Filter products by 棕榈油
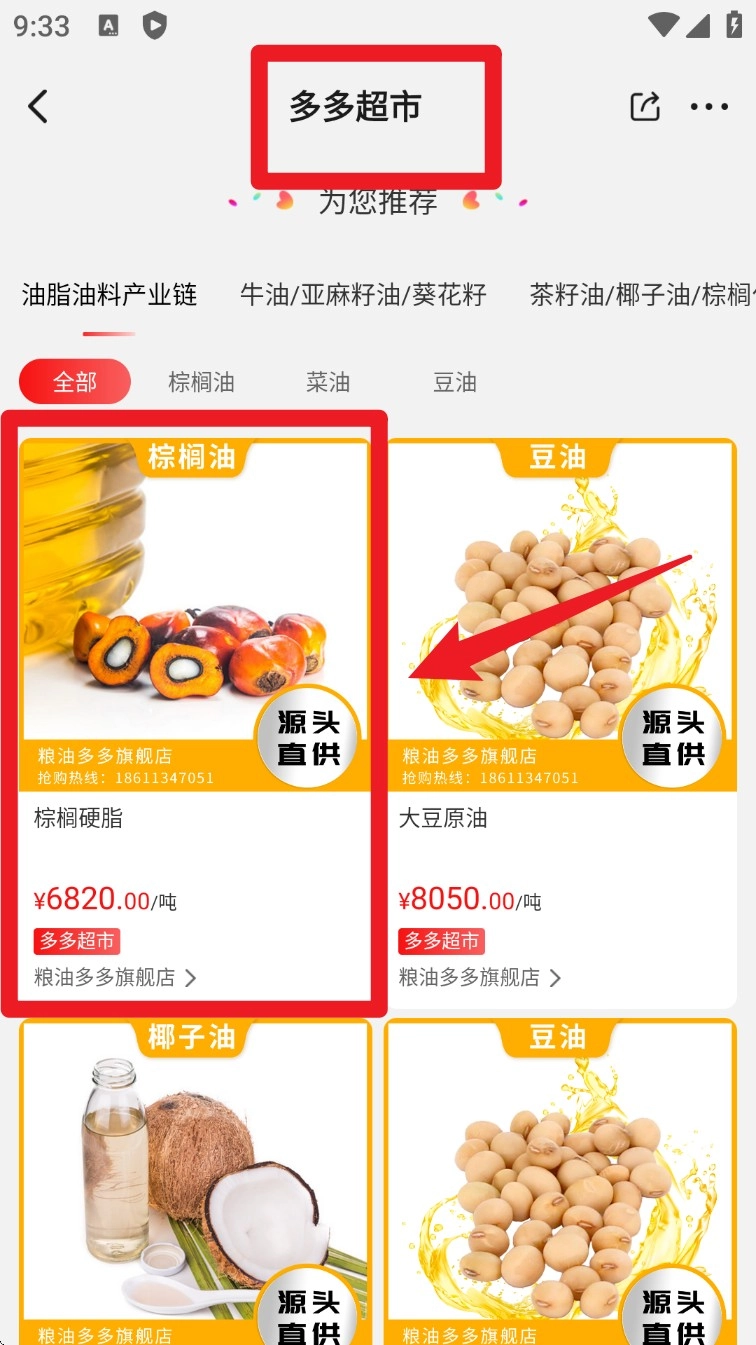The height and width of the screenshot is (1345, 756). [x=201, y=382]
